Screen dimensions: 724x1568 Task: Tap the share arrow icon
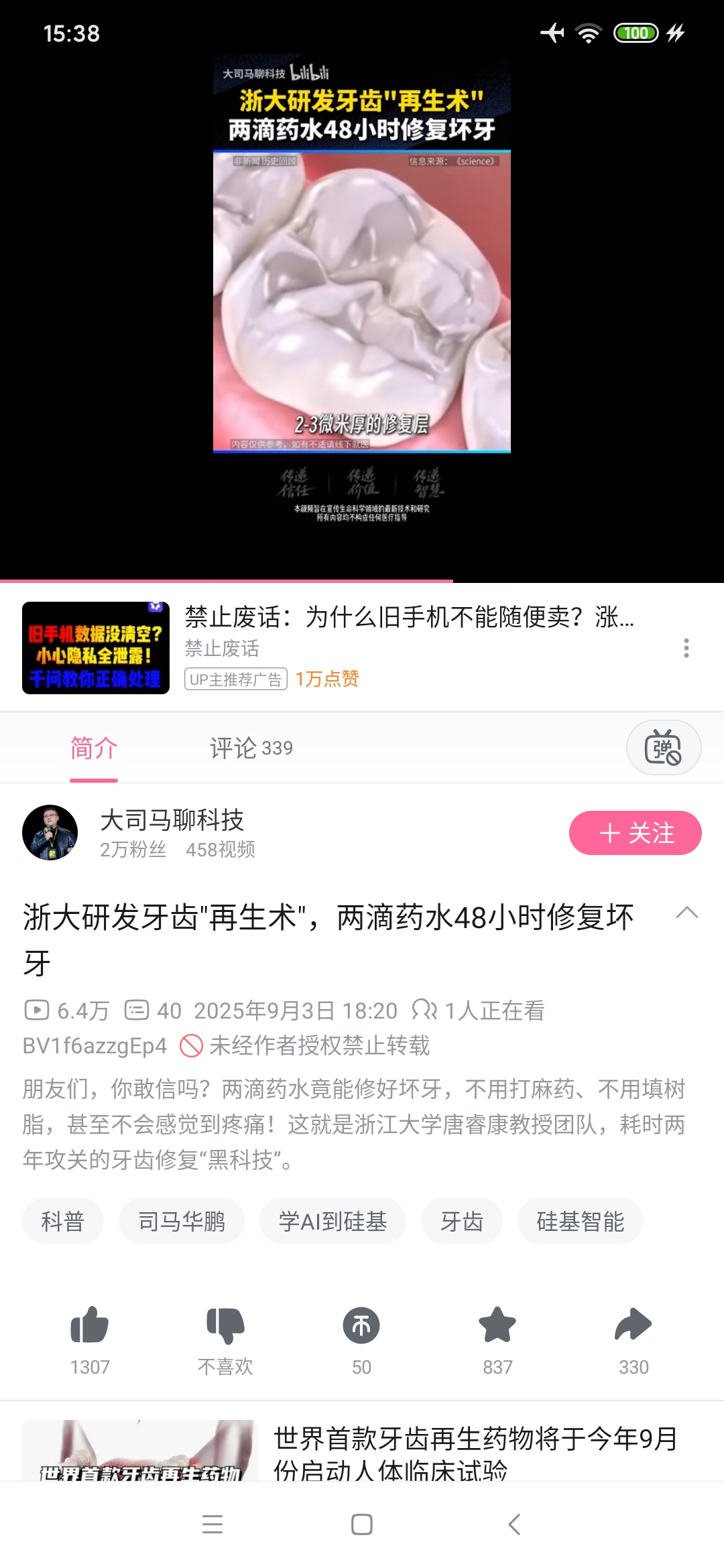pos(633,1323)
